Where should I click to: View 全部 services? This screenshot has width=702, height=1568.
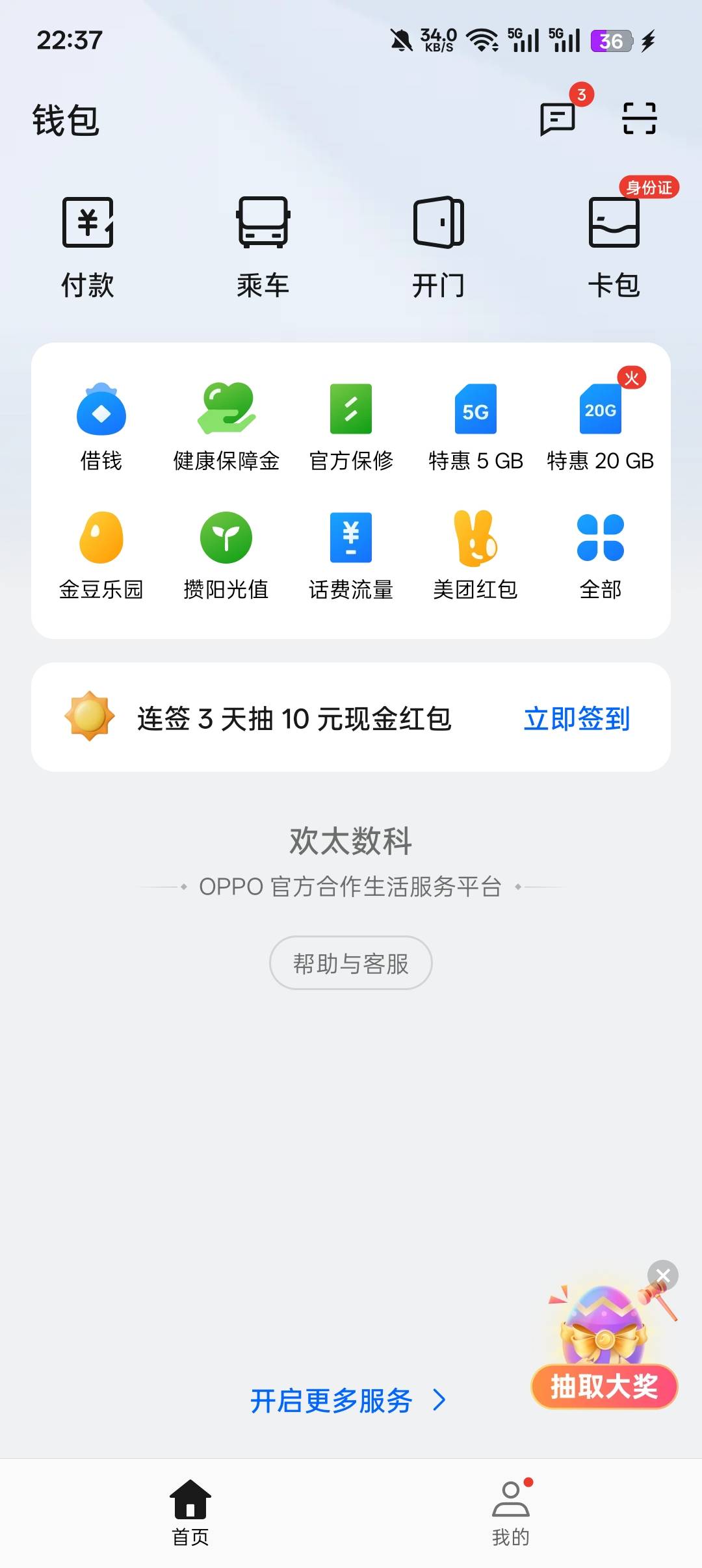pyautogui.click(x=601, y=555)
